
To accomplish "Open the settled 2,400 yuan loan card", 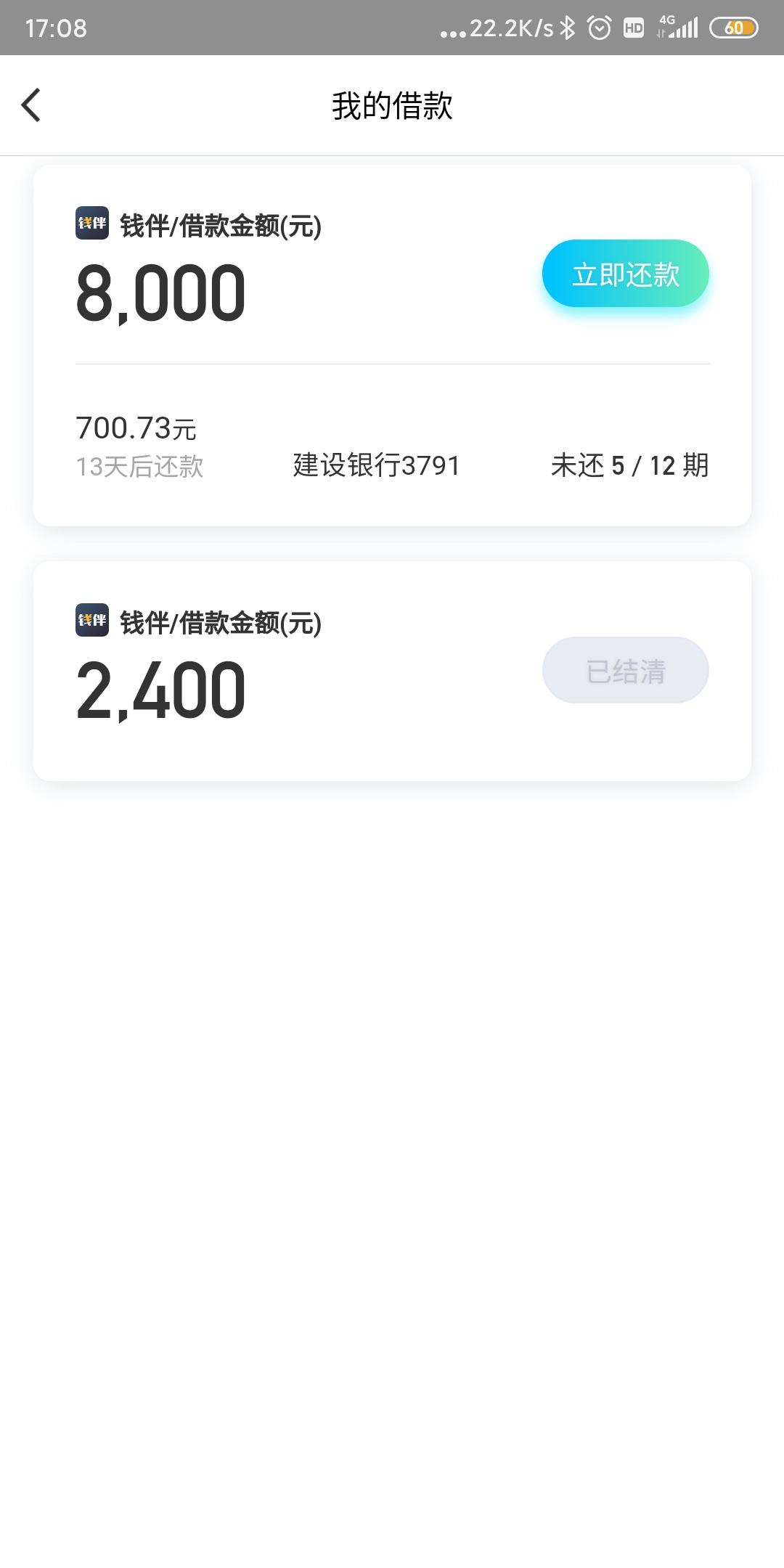I will [x=392, y=671].
